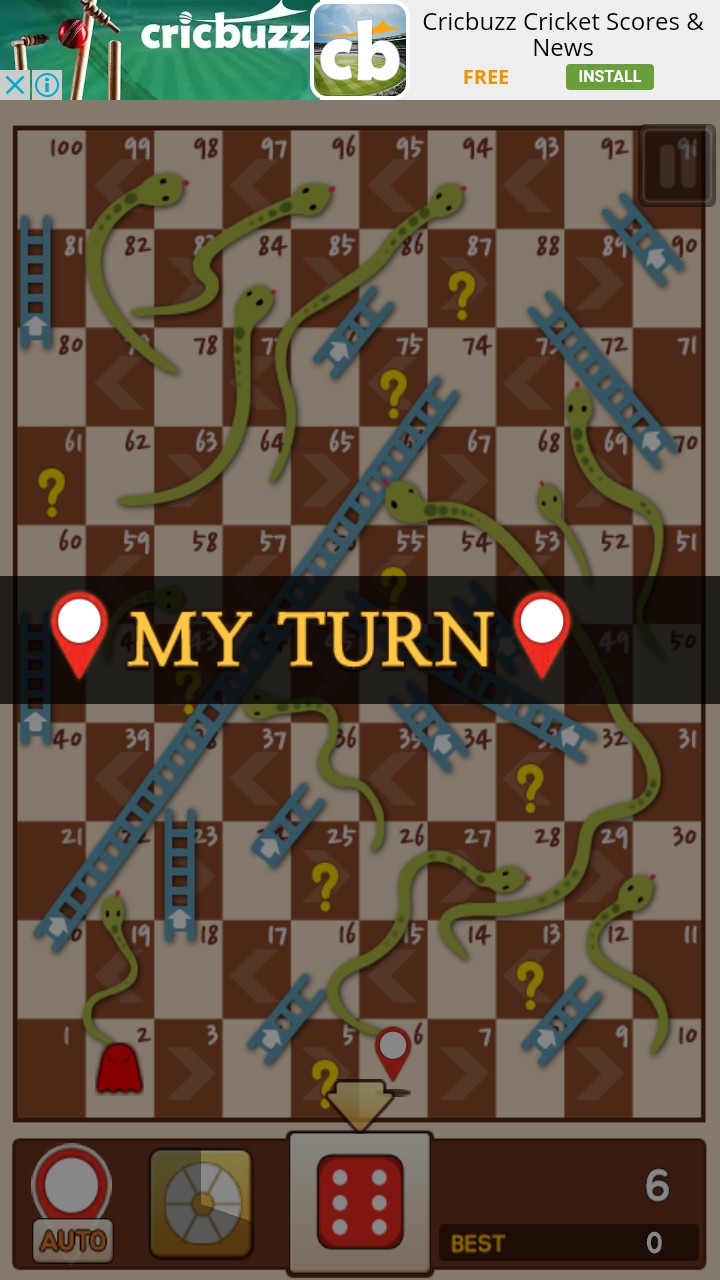Install the Cricbuzz app from ad
720x1280 pixels.
coord(609,77)
